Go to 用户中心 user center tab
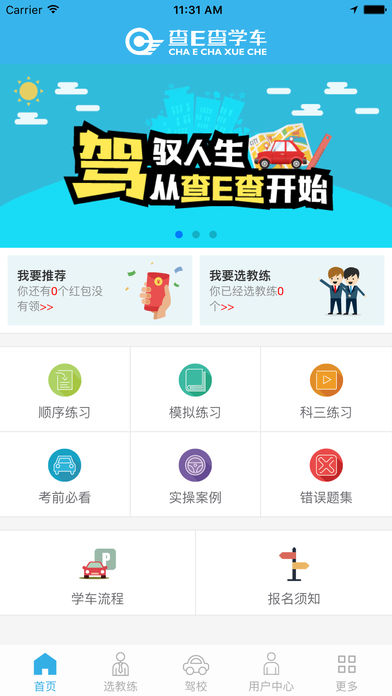The image size is (392, 696). pos(271,671)
